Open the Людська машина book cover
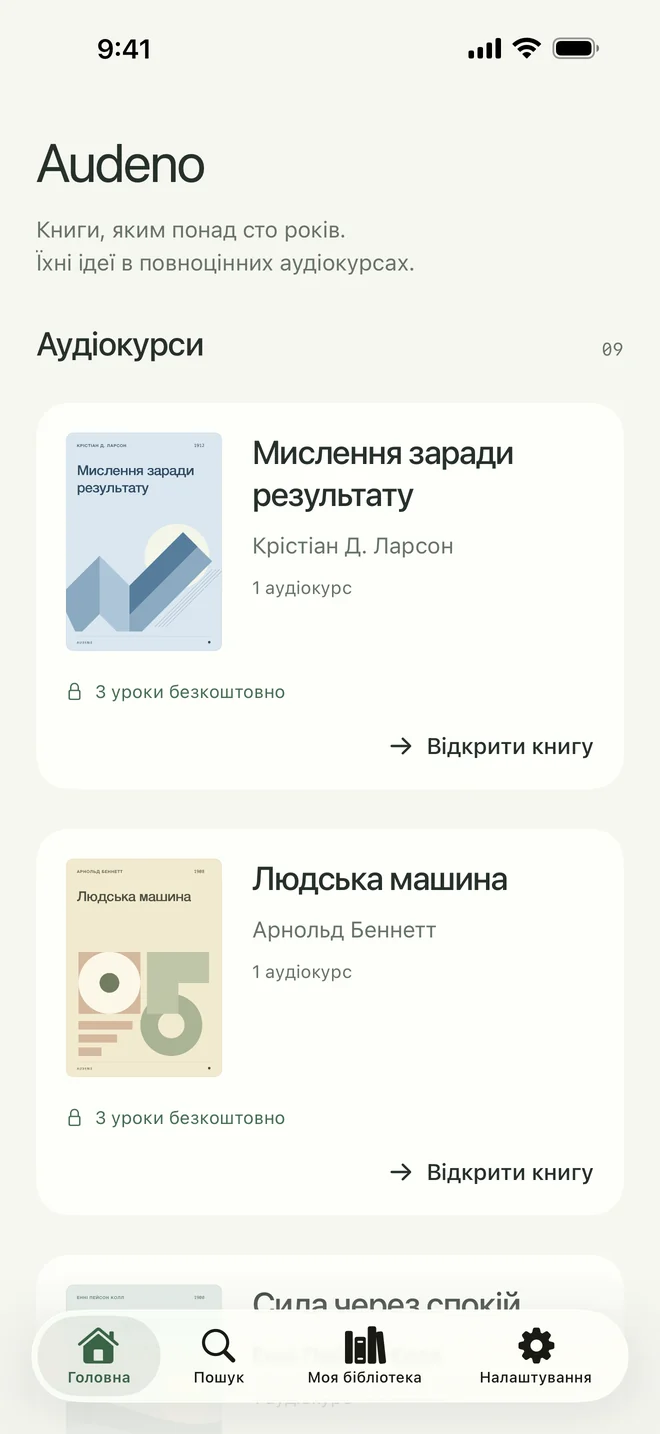 click(x=144, y=968)
